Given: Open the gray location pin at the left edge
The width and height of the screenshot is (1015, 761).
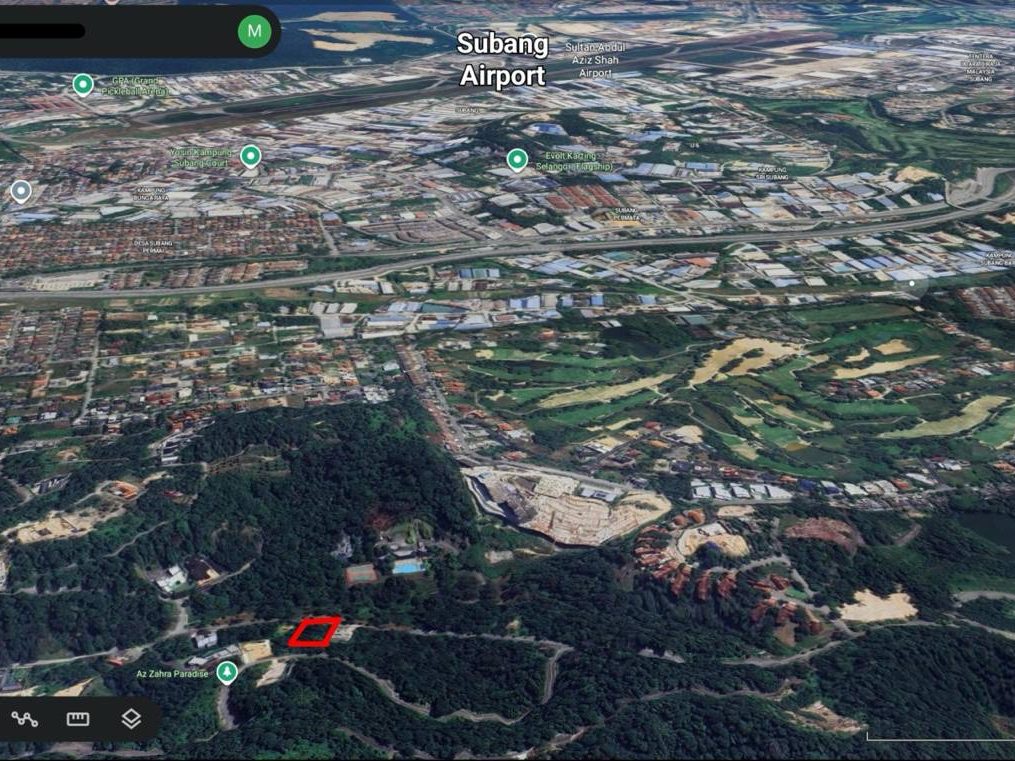Looking at the screenshot, I should coord(21,192).
